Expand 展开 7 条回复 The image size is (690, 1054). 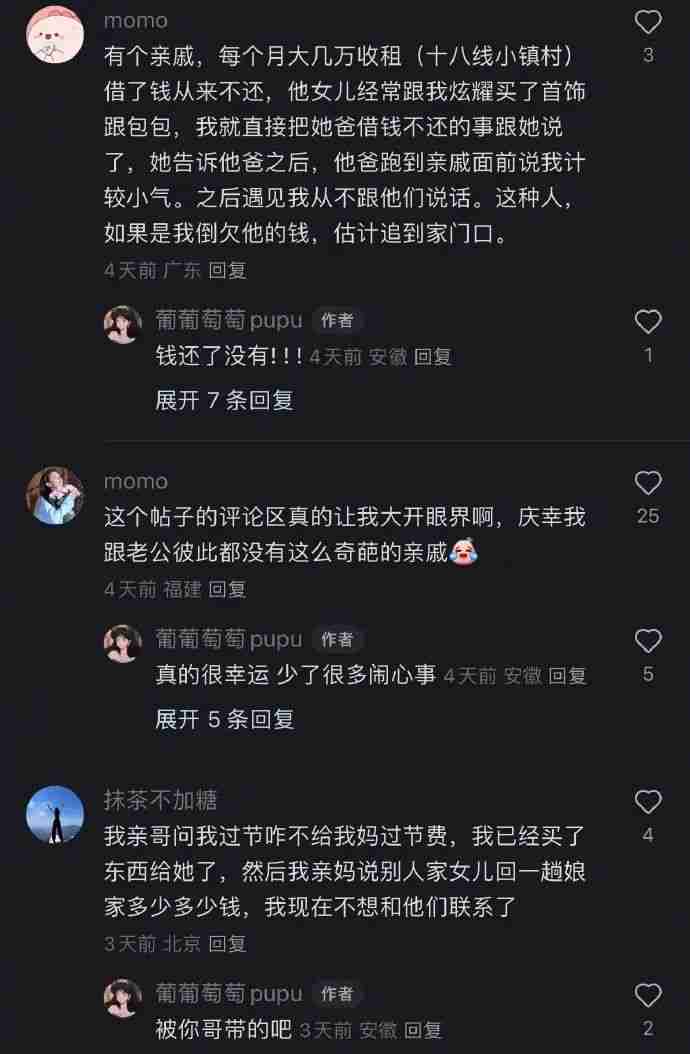point(224,400)
